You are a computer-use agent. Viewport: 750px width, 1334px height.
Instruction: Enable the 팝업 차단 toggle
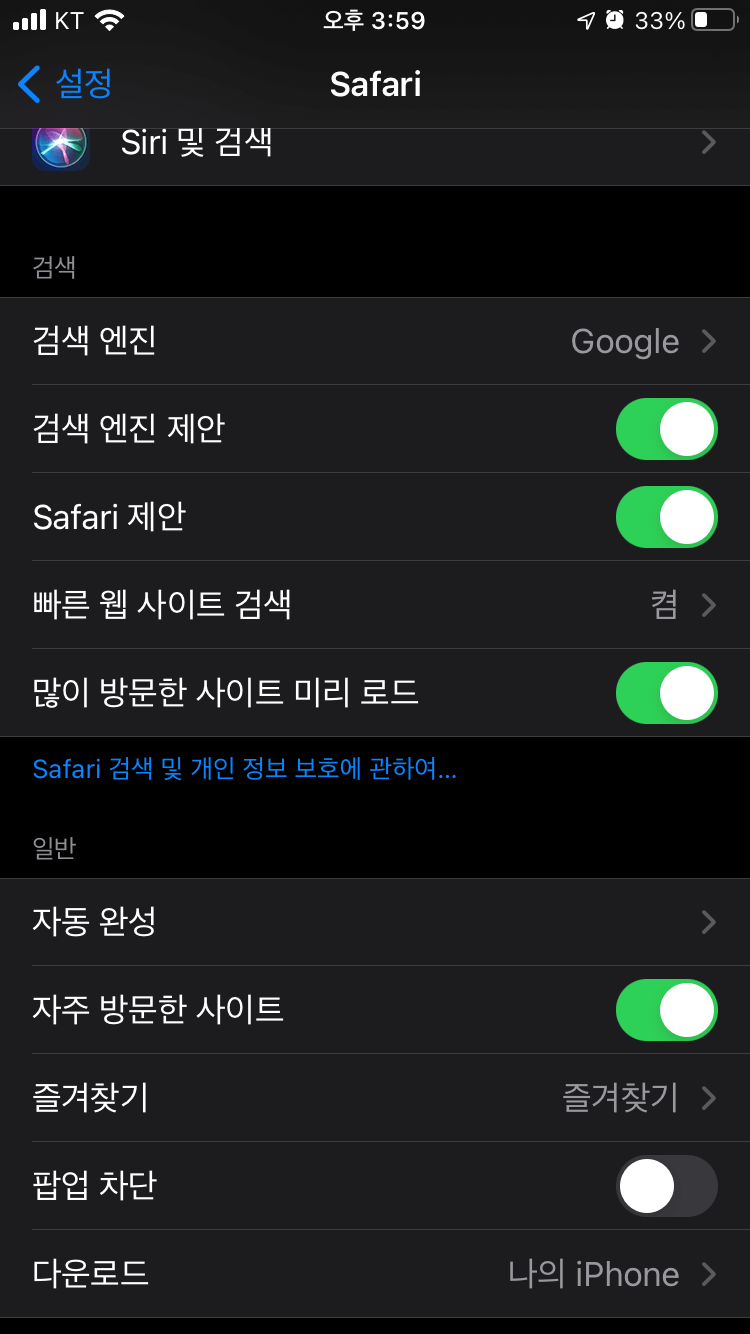point(666,1185)
